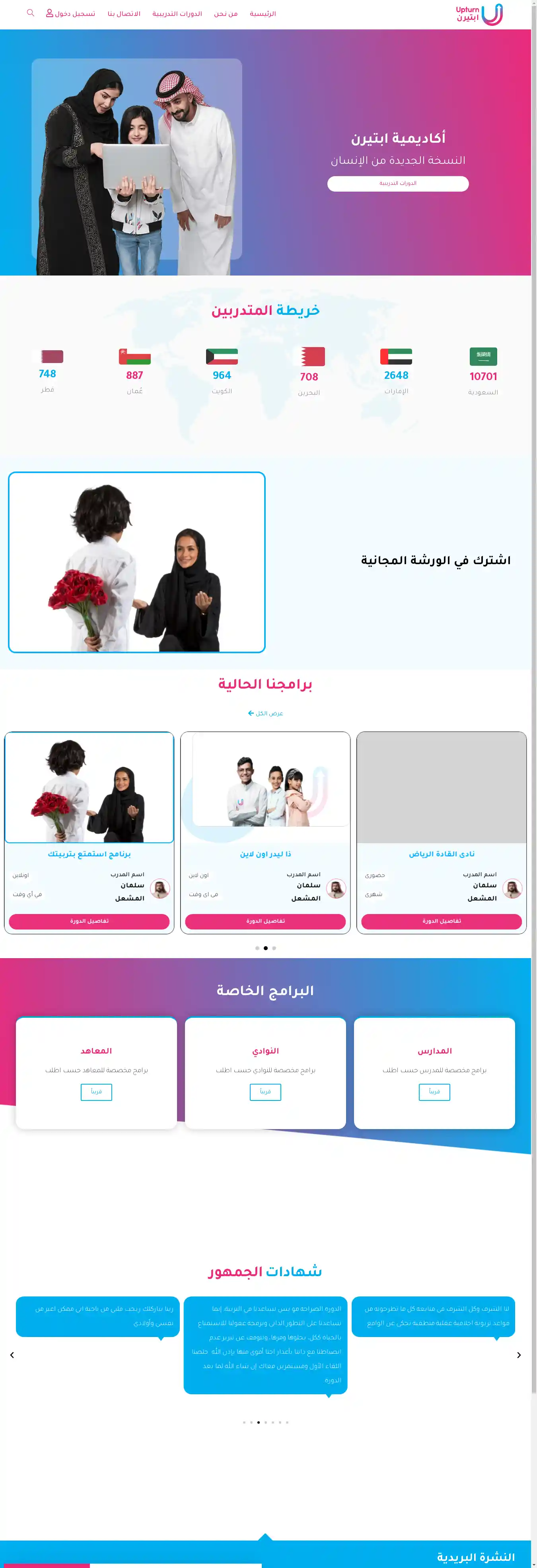Image resolution: width=537 pixels, height=1568 pixels.
Task: Open تفاصيل الدورة for نادي القادة الرياض
Action: pyautogui.click(x=442, y=921)
